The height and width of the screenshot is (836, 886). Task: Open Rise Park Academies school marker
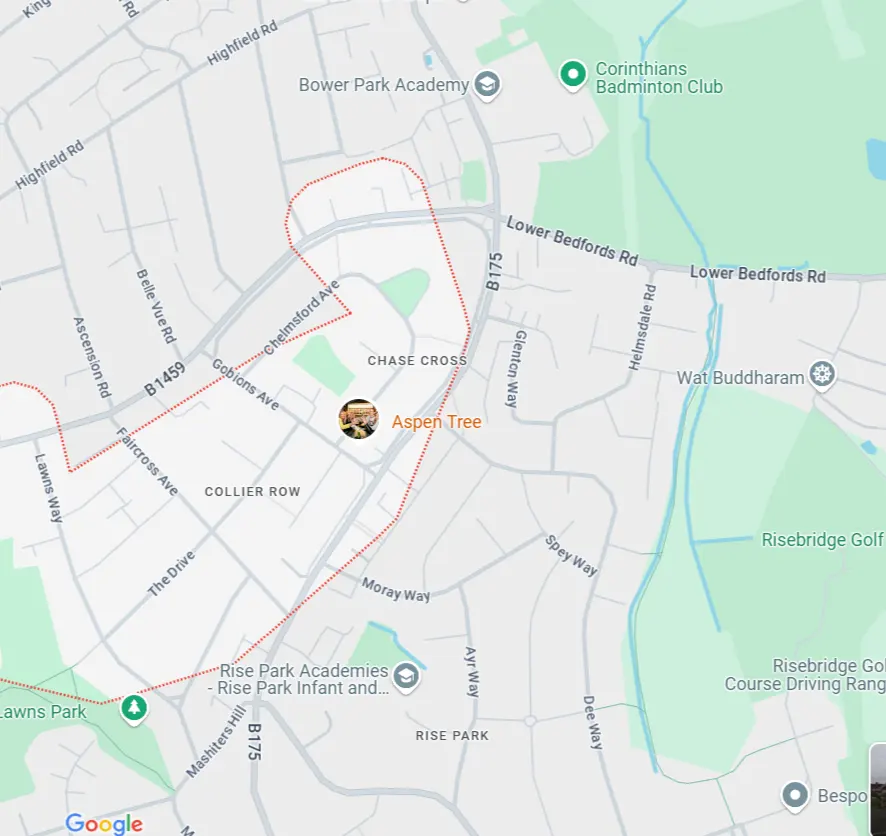405,677
